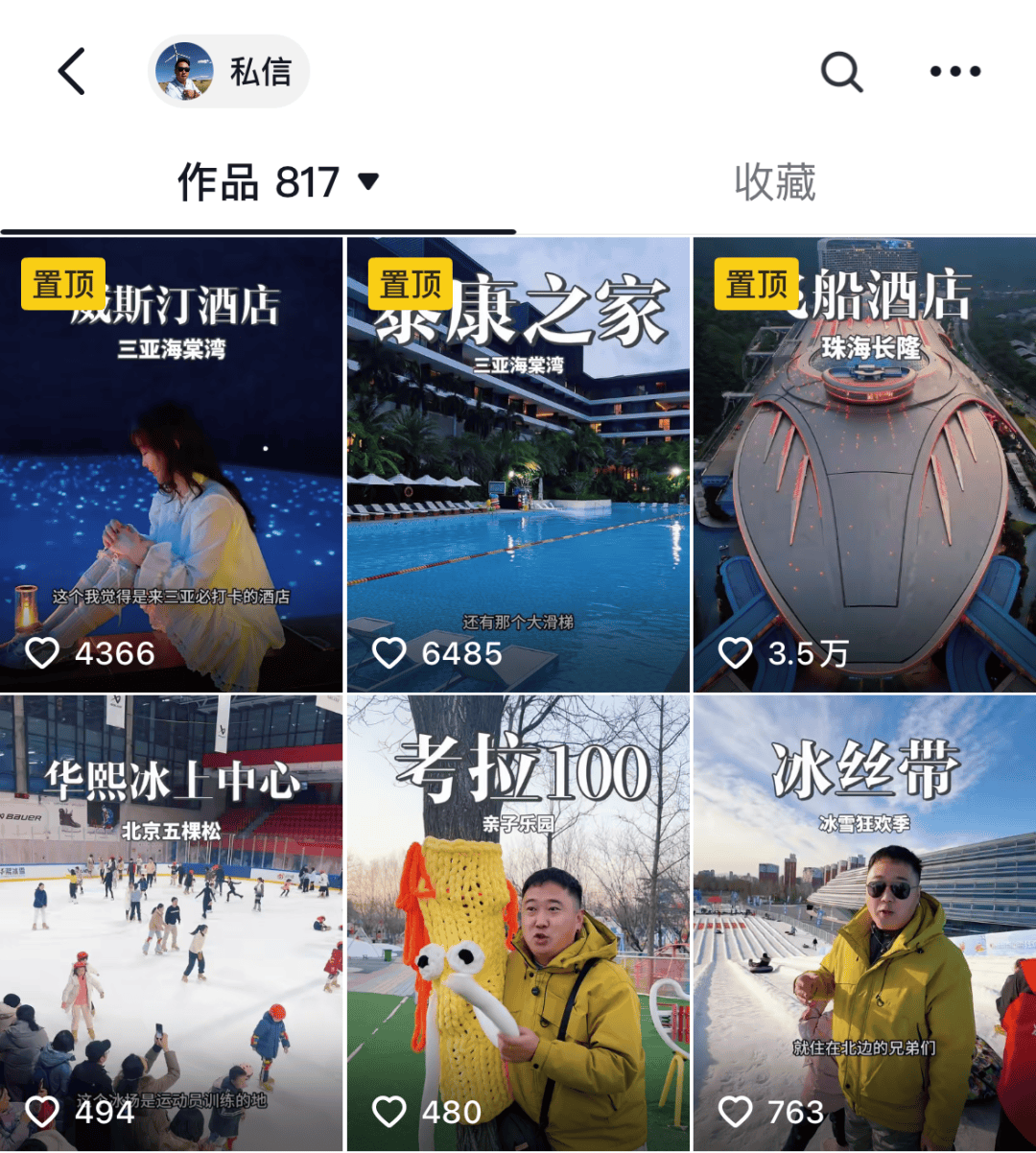Open the 威斯汀酒店 pinned video
1036x1153 pixels.
click(171, 465)
